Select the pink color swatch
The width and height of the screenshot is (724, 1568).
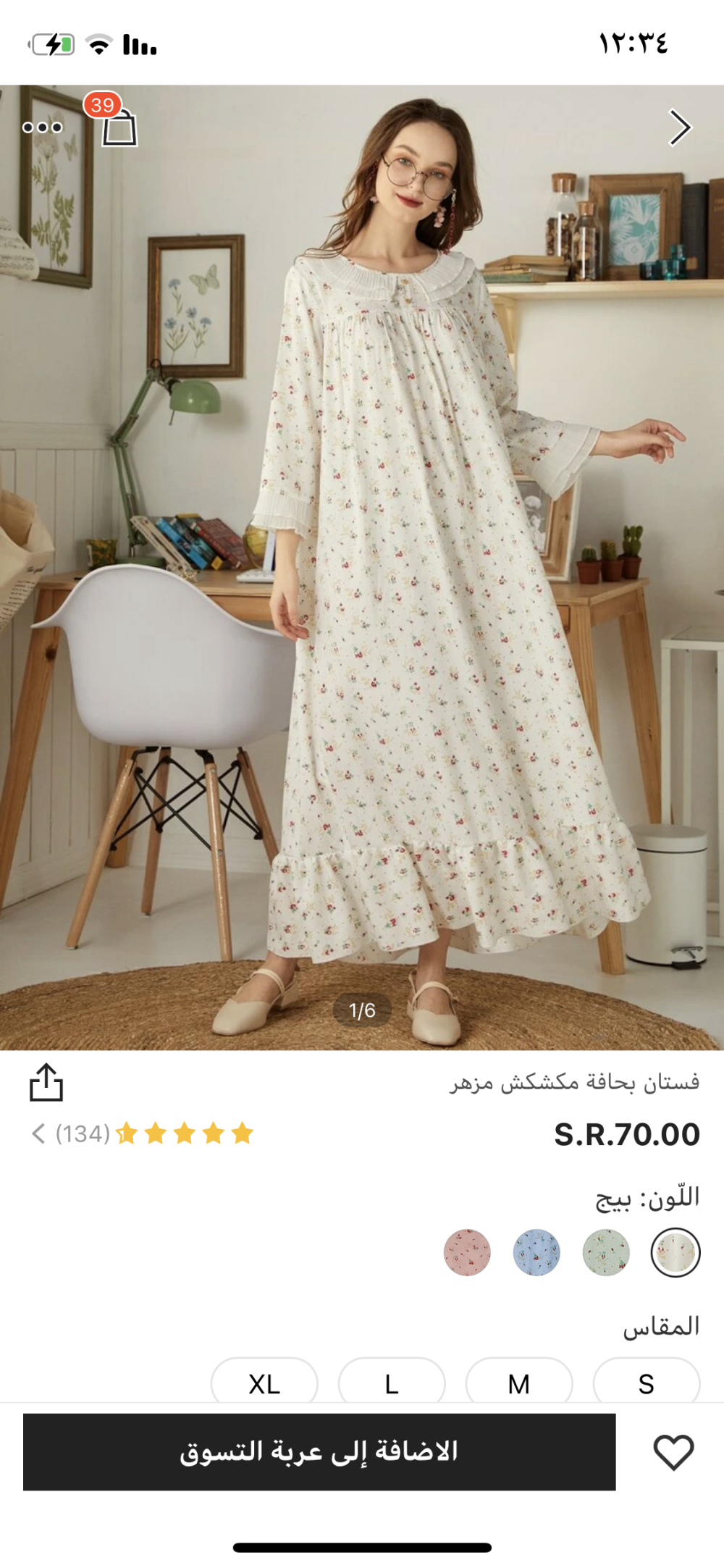click(x=467, y=1252)
